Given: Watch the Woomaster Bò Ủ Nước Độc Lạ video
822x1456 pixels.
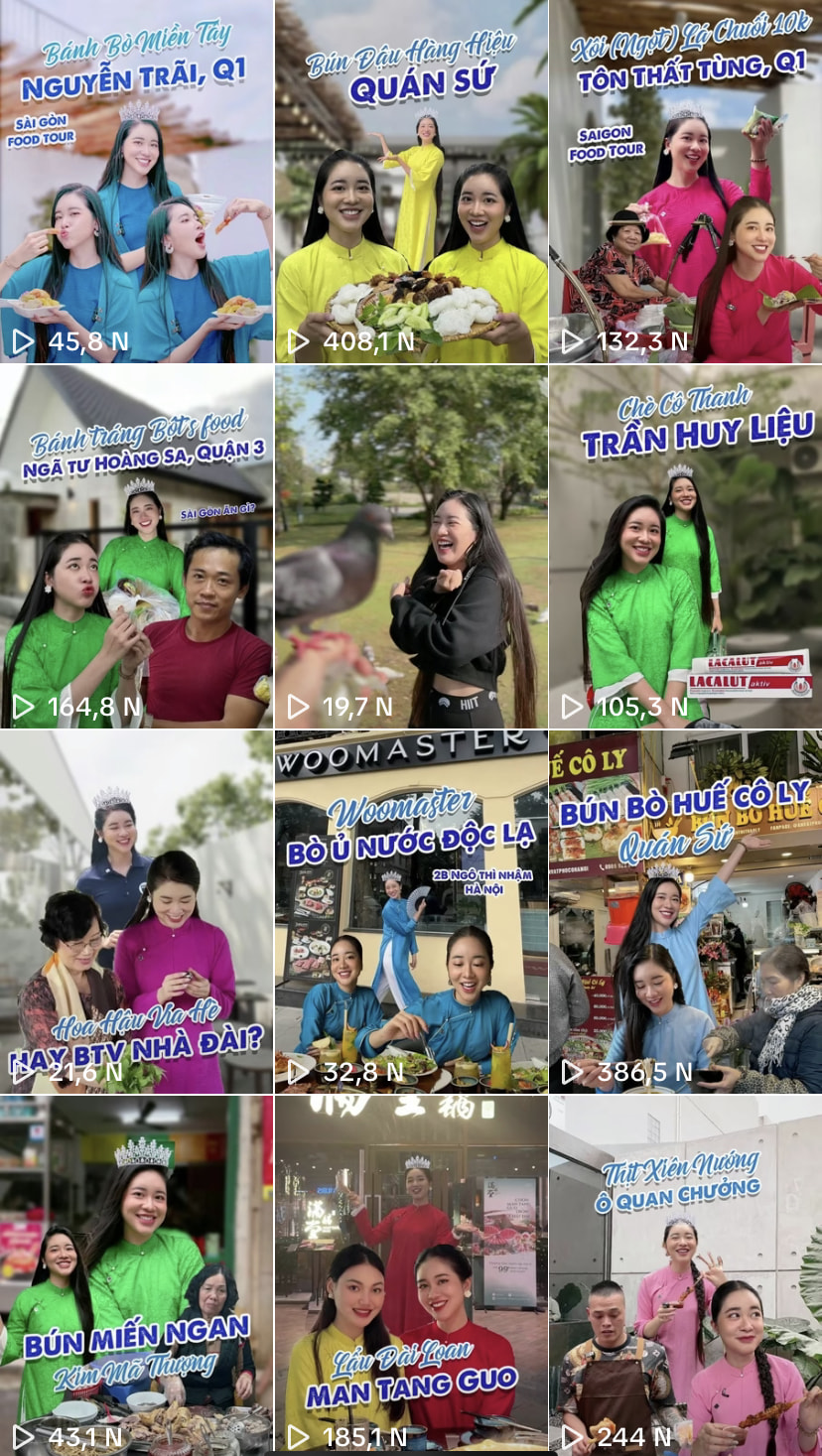Looking at the screenshot, I should click(x=411, y=911).
